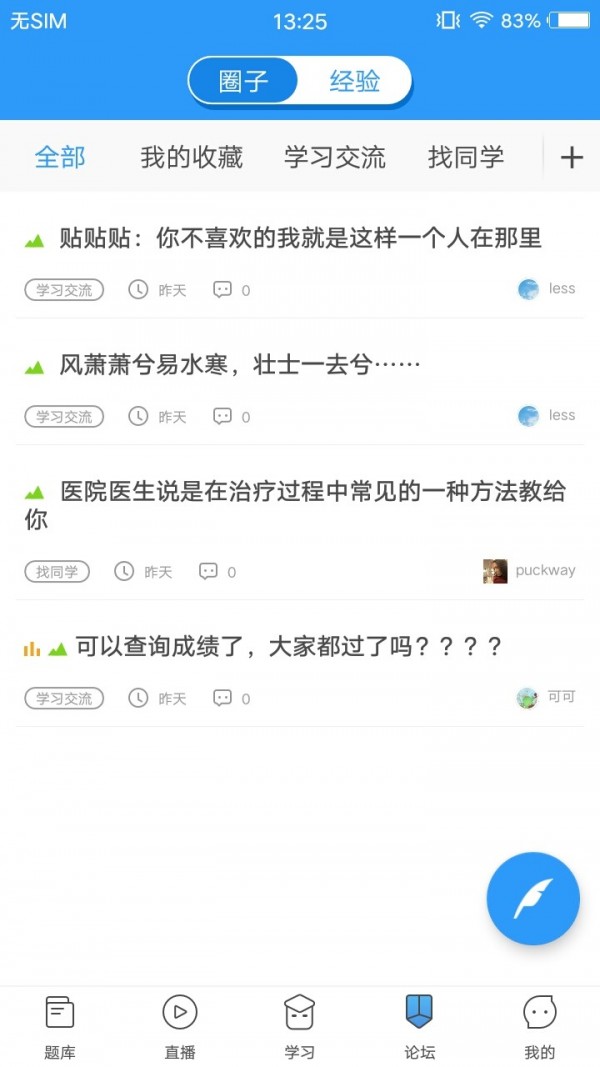Open the 找同学 tab

coord(466,157)
